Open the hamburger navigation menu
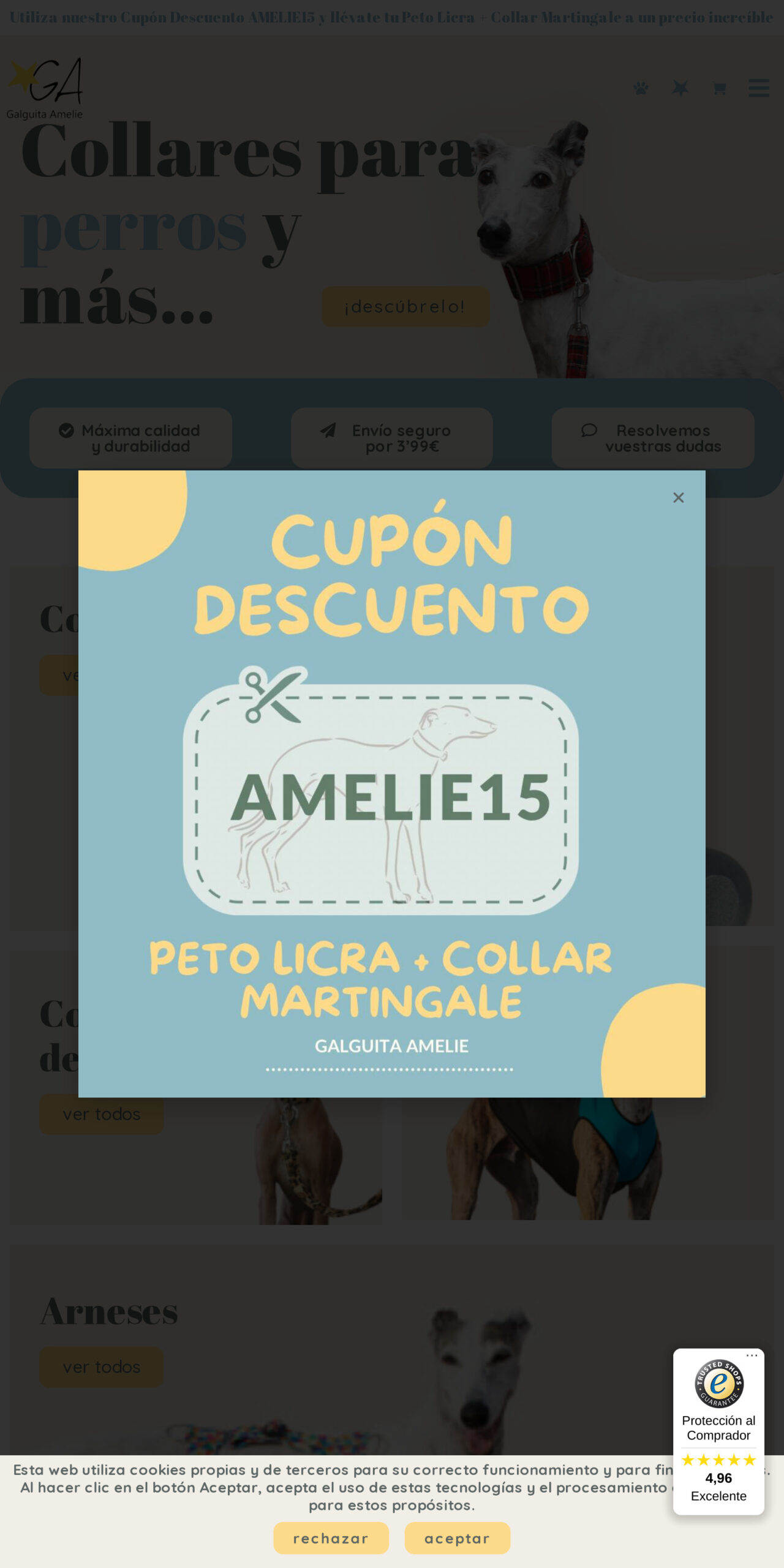784x1568 pixels. click(758, 89)
